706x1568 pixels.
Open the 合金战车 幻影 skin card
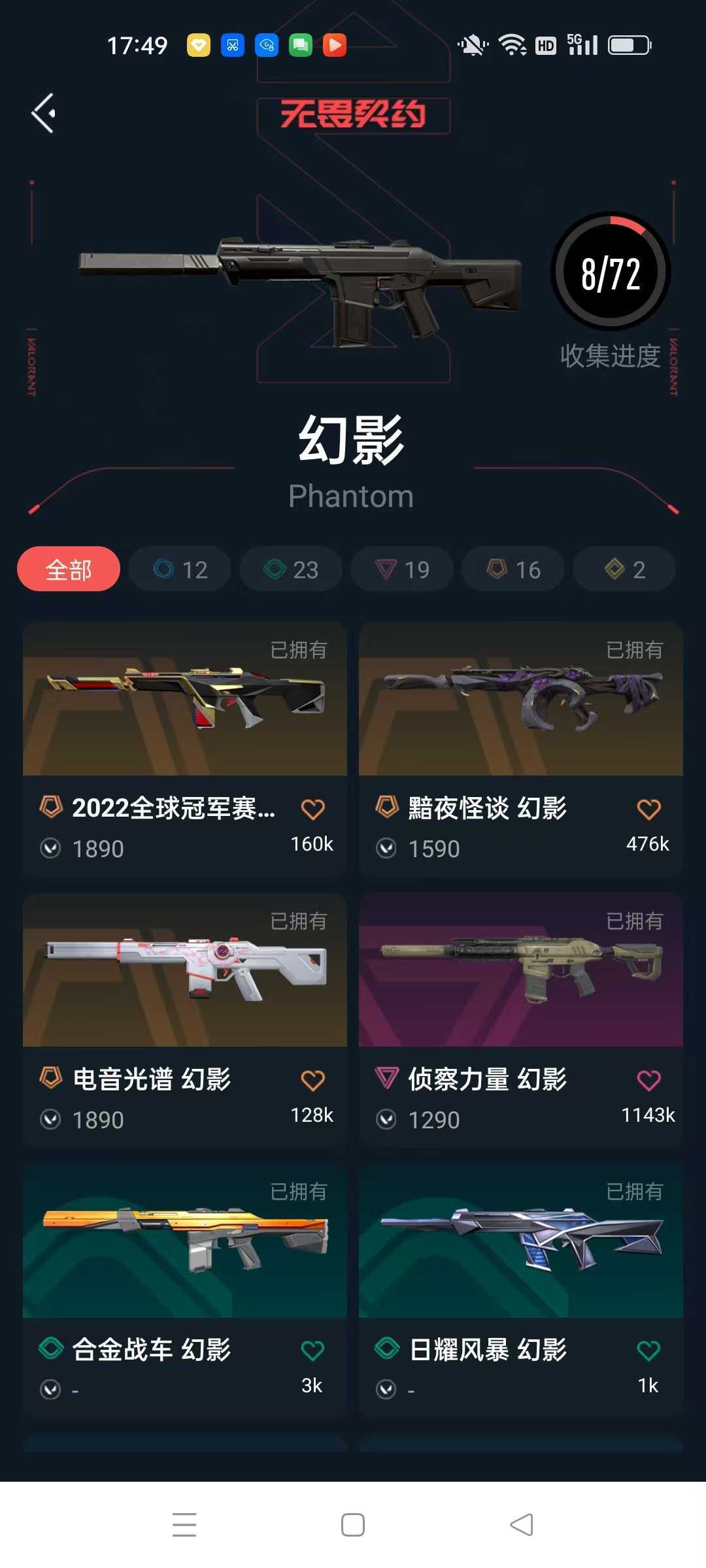pos(185,1291)
